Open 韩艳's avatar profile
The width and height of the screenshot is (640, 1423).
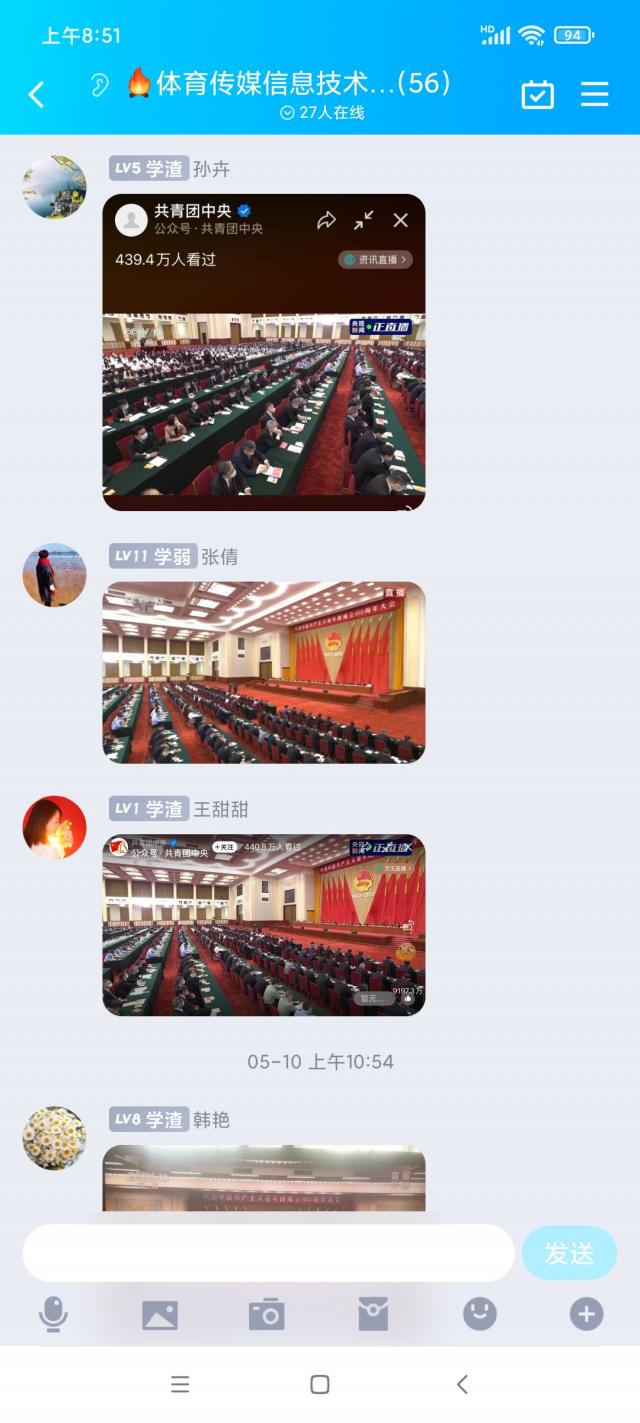(x=55, y=1138)
